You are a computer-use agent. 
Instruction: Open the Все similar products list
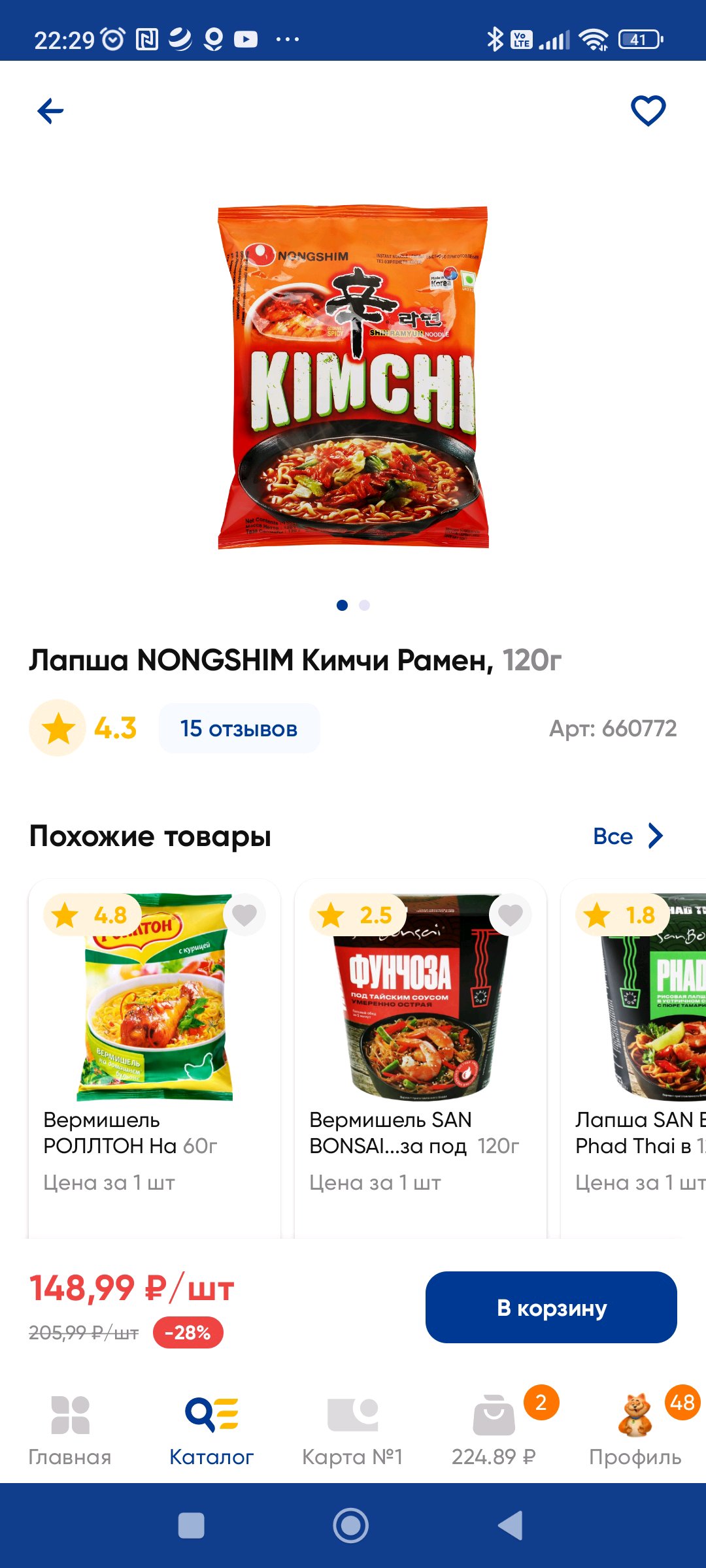pos(628,836)
